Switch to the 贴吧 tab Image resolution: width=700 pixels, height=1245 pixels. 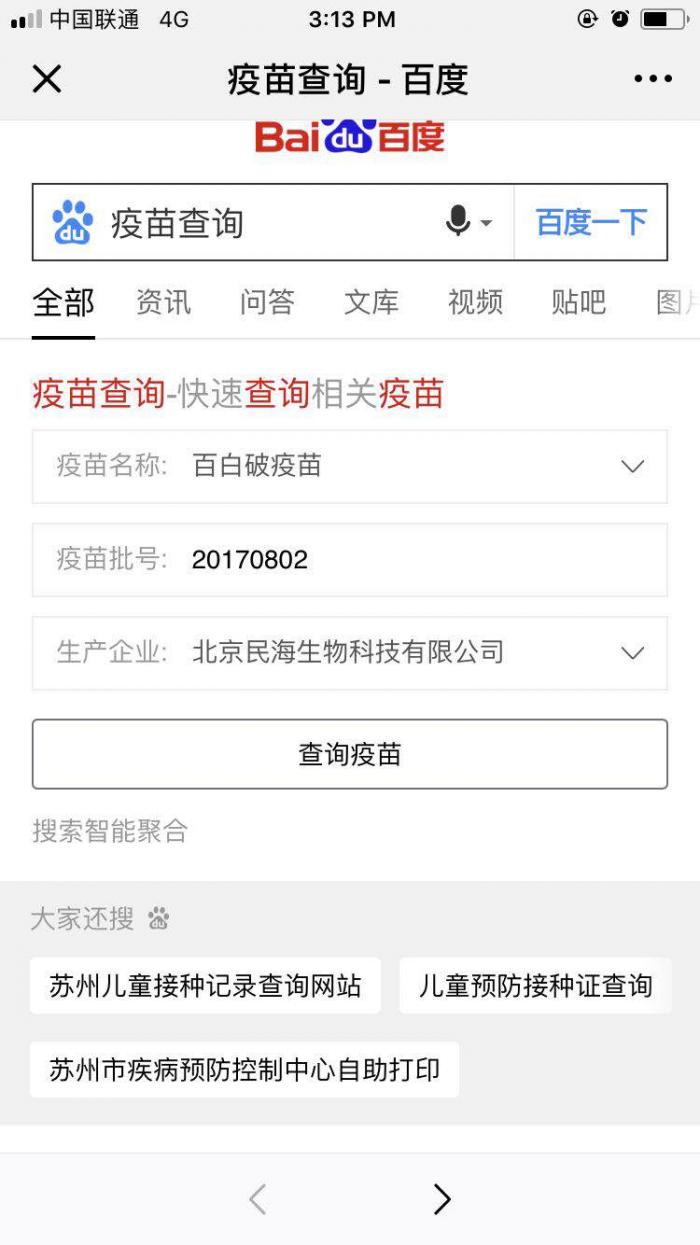pyautogui.click(x=579, y=302)
